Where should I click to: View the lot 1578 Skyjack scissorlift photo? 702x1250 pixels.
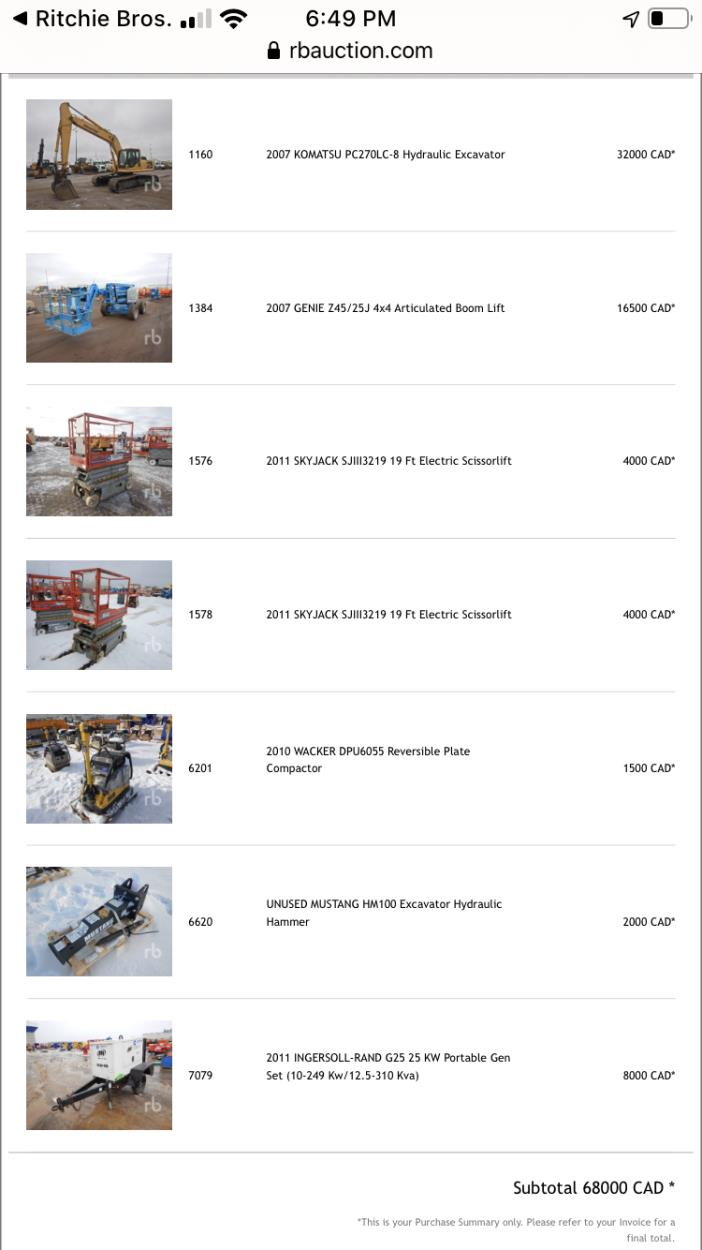[x=99, y=615]
